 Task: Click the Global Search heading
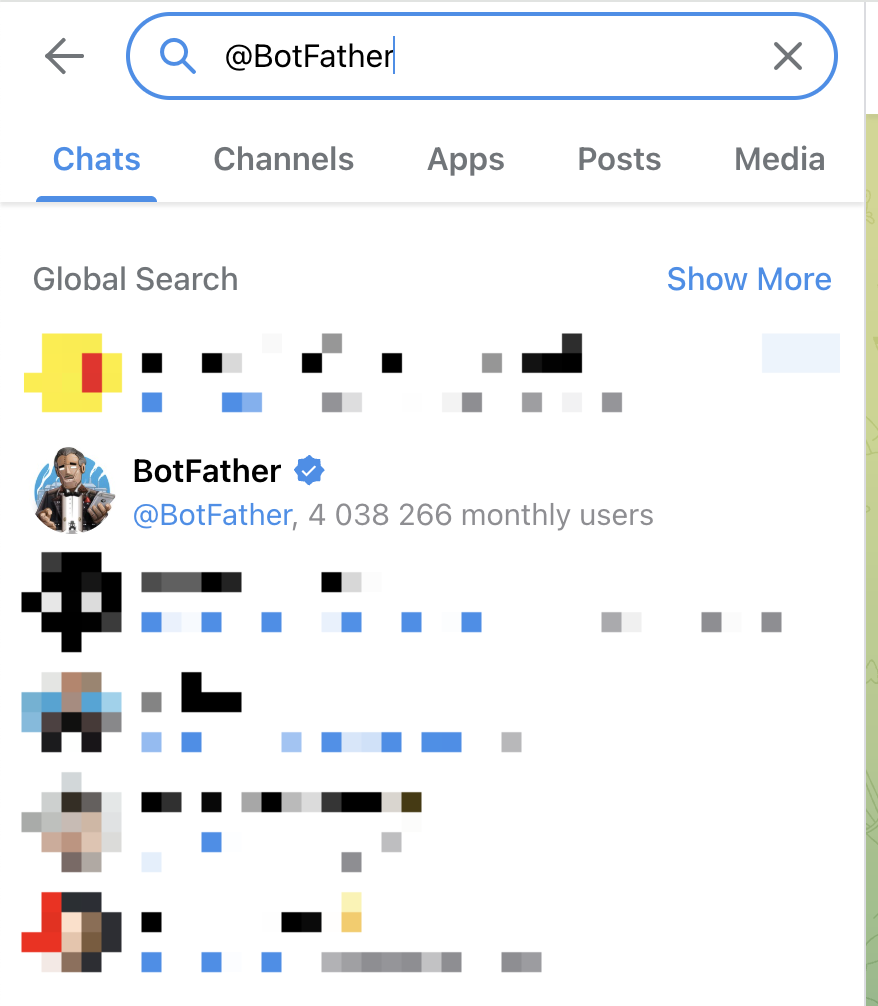click(x=135, y=279)
